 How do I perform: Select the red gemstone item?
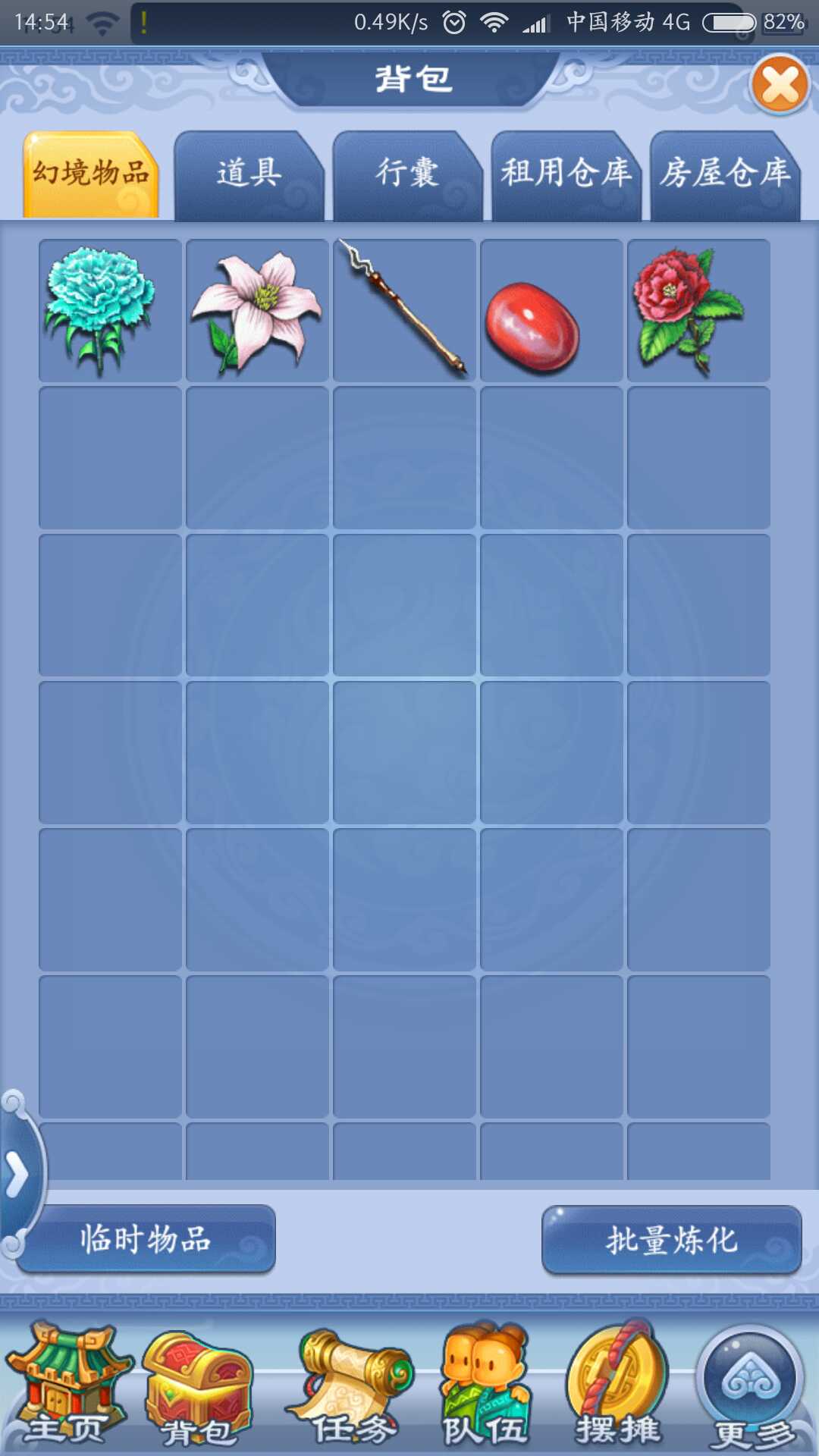pyautogui.click(x=551, y=311)
